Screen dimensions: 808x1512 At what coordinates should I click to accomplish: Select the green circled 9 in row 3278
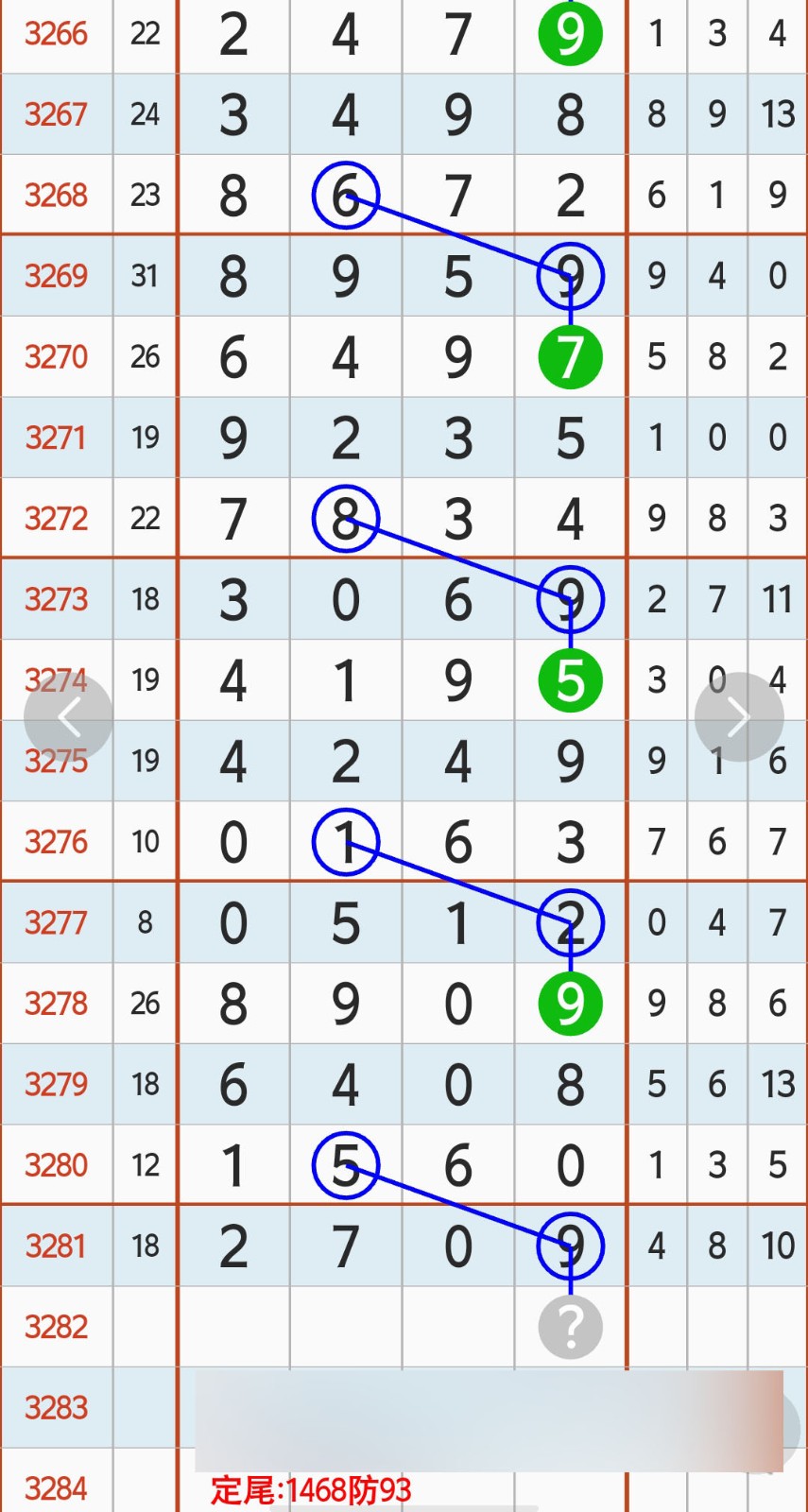[570, 1005]
